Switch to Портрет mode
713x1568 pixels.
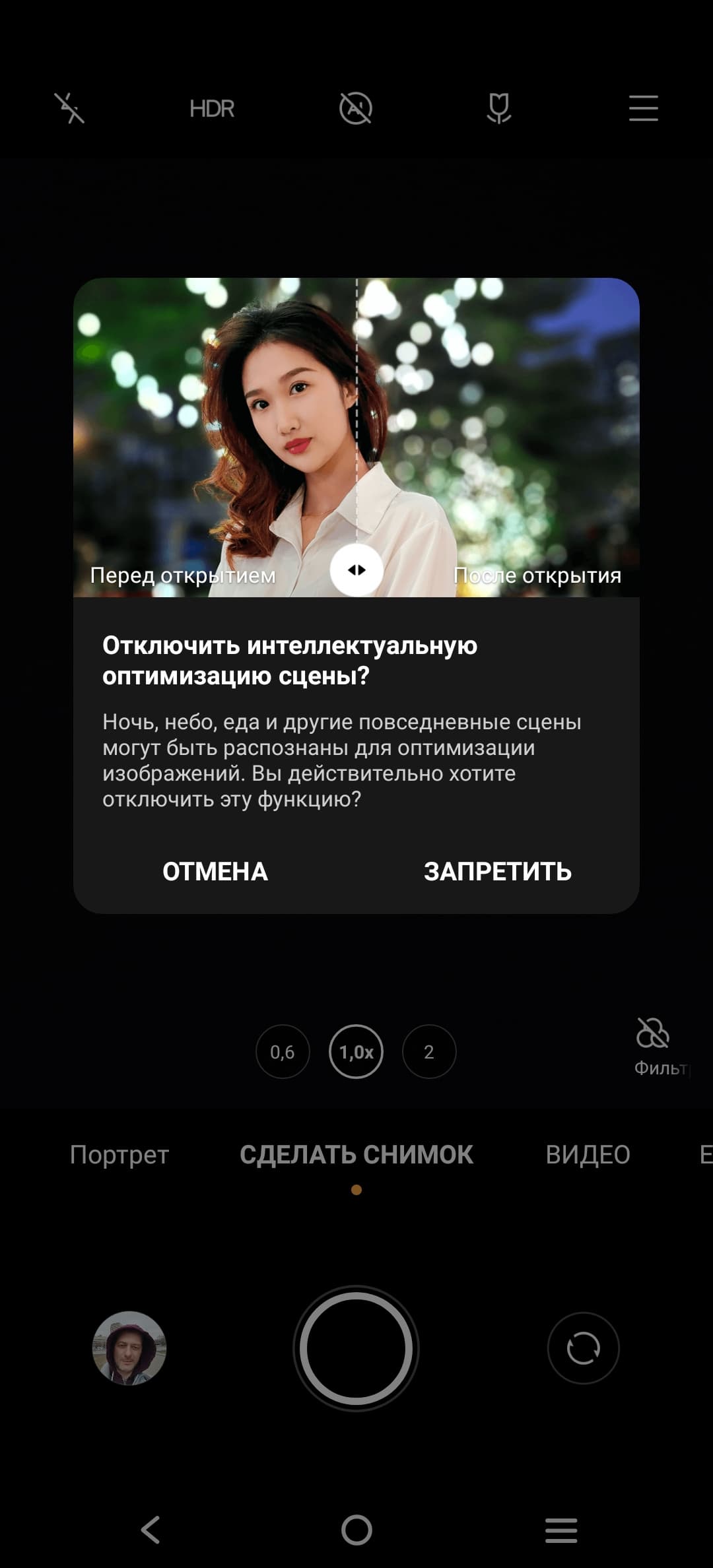tap(119, 1155)
